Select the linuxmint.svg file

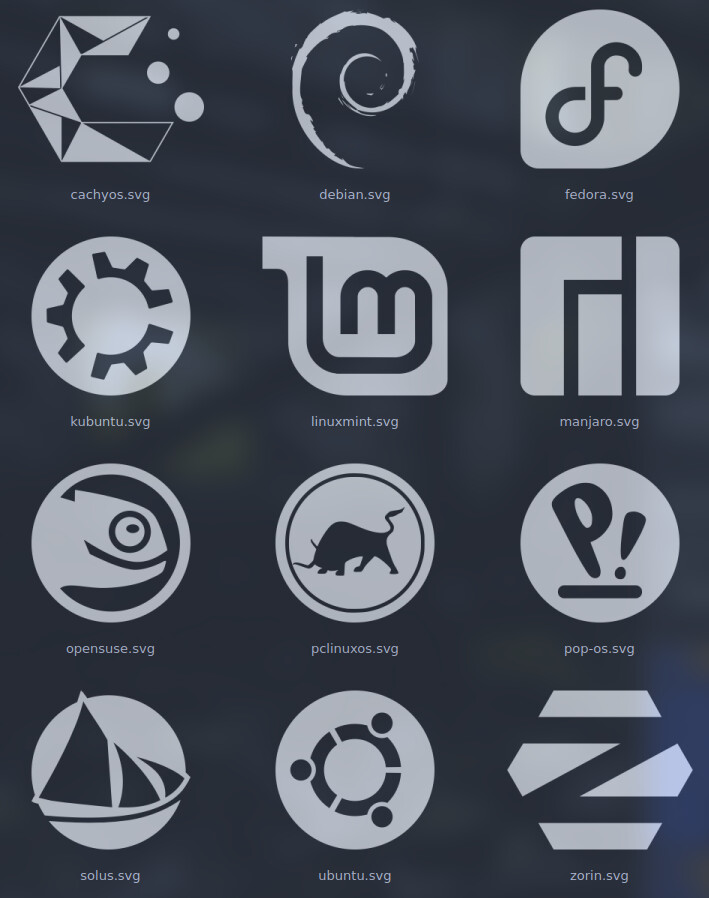pyautogui.click(x=354, y=317)
